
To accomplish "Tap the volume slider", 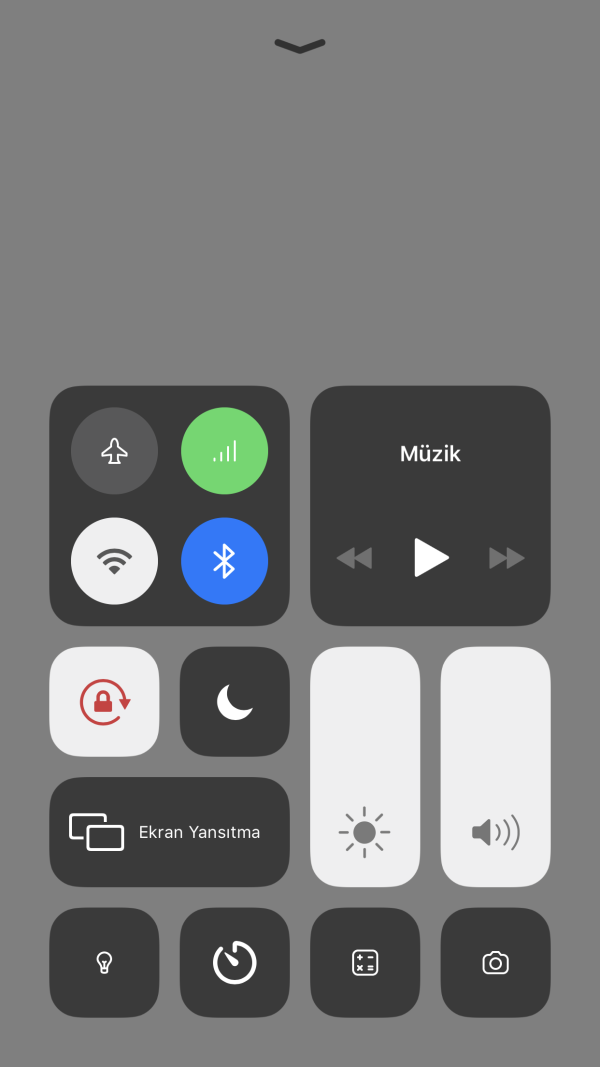I will click(495, 767).
